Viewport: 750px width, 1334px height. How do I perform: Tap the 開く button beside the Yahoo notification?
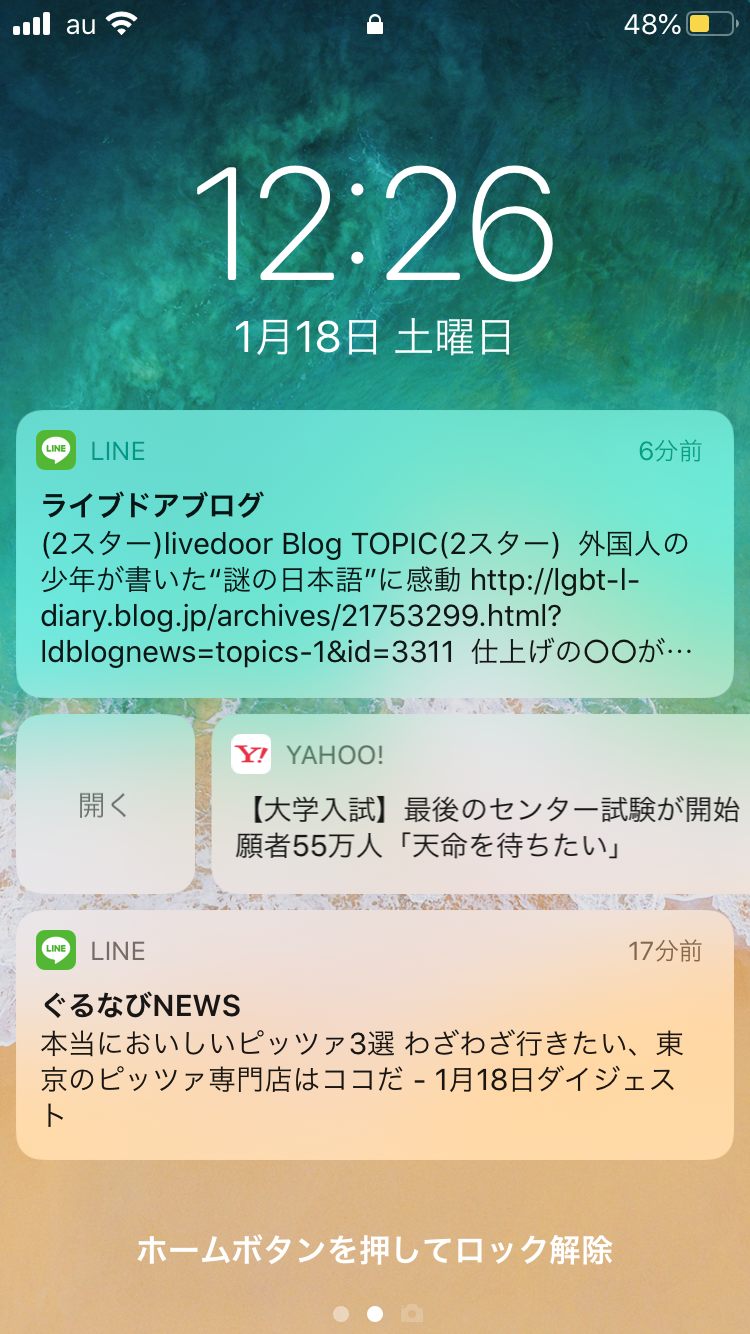coord(105,805)
